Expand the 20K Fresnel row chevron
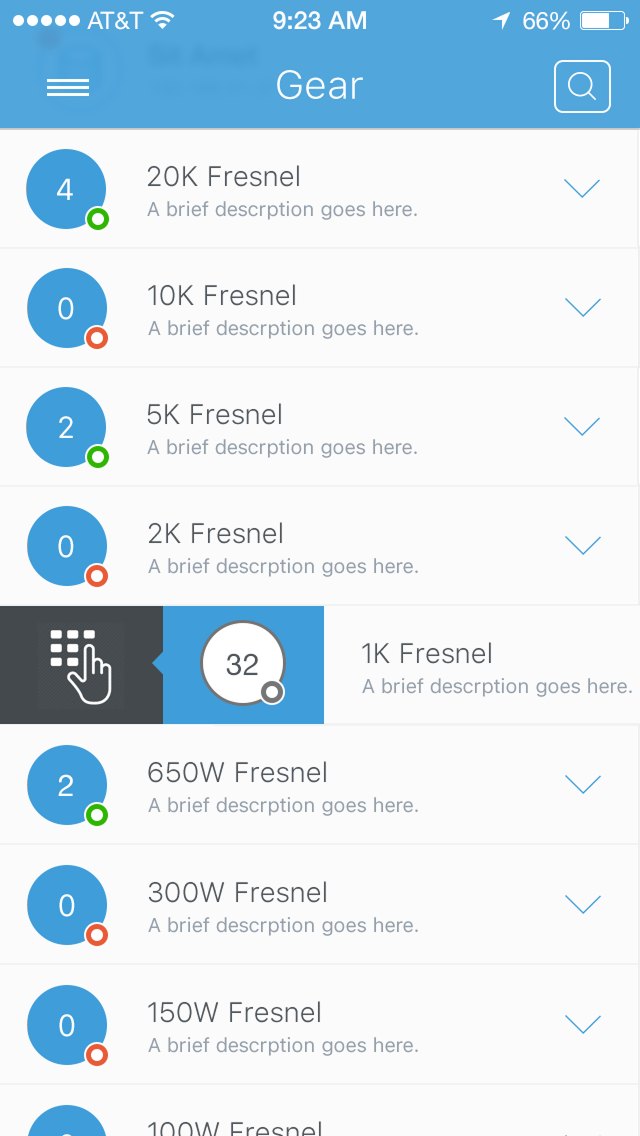 [582, 188]
